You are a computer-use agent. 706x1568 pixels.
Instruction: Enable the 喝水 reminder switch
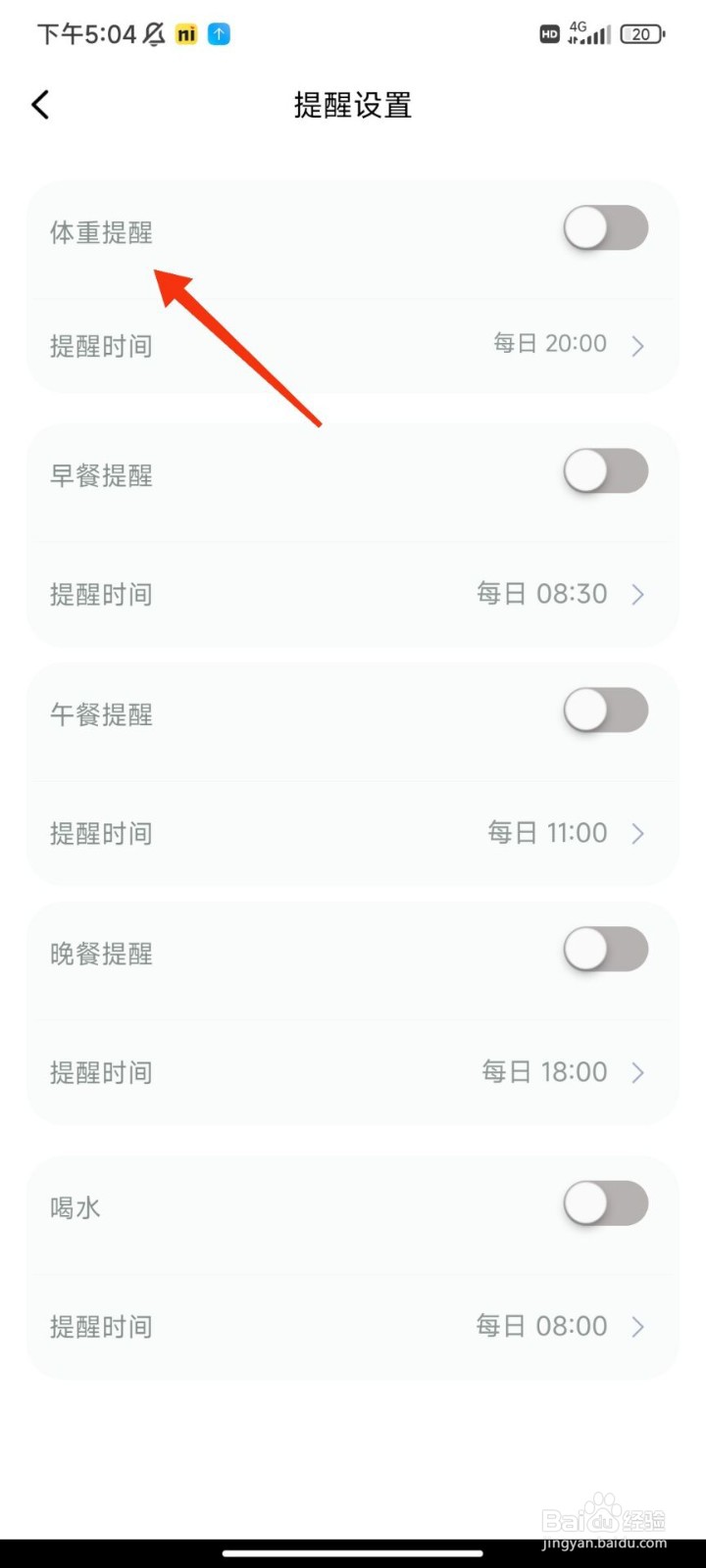click(605, 1203)
